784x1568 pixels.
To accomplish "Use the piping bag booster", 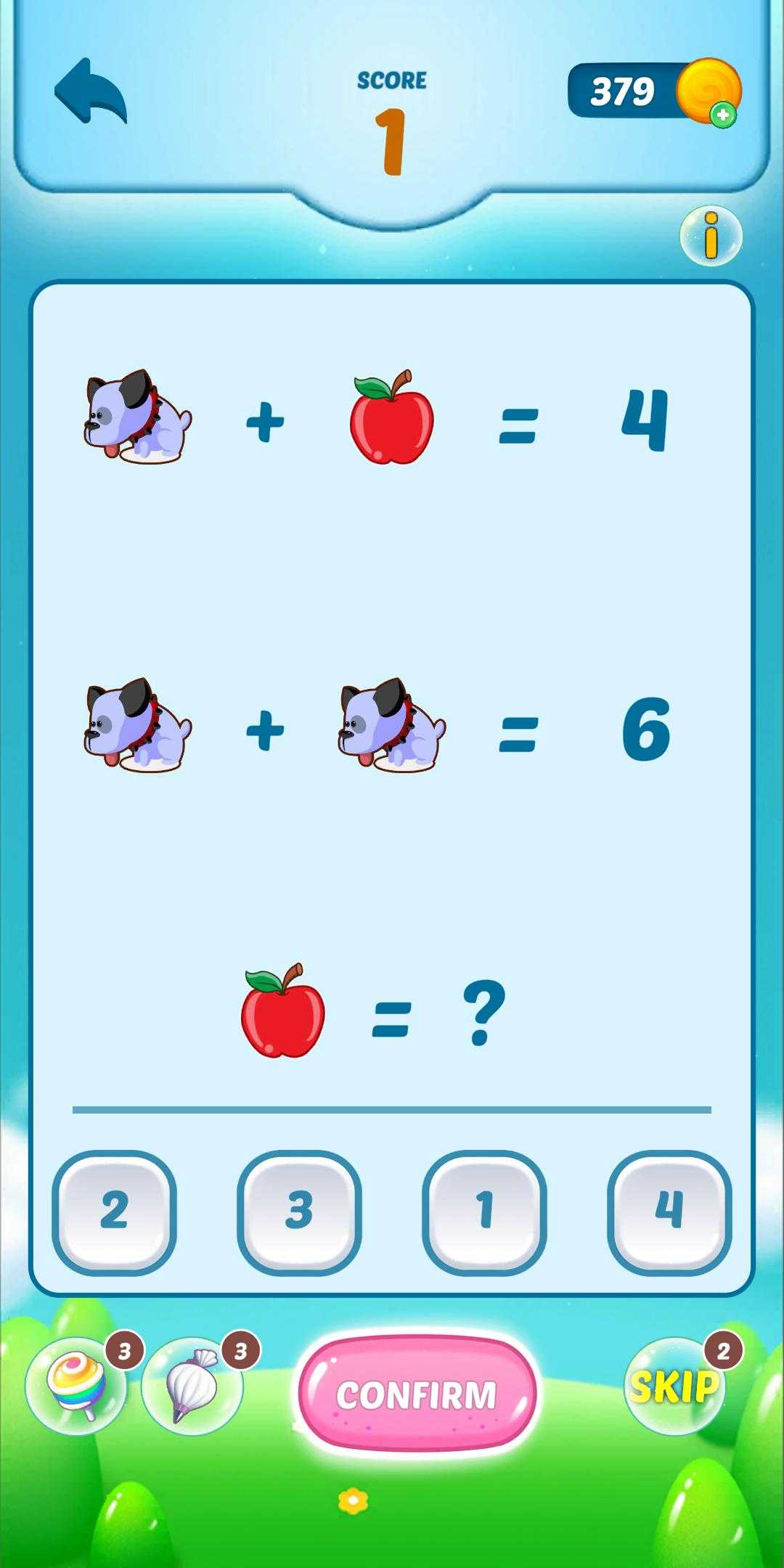I will pos(192,1386).
